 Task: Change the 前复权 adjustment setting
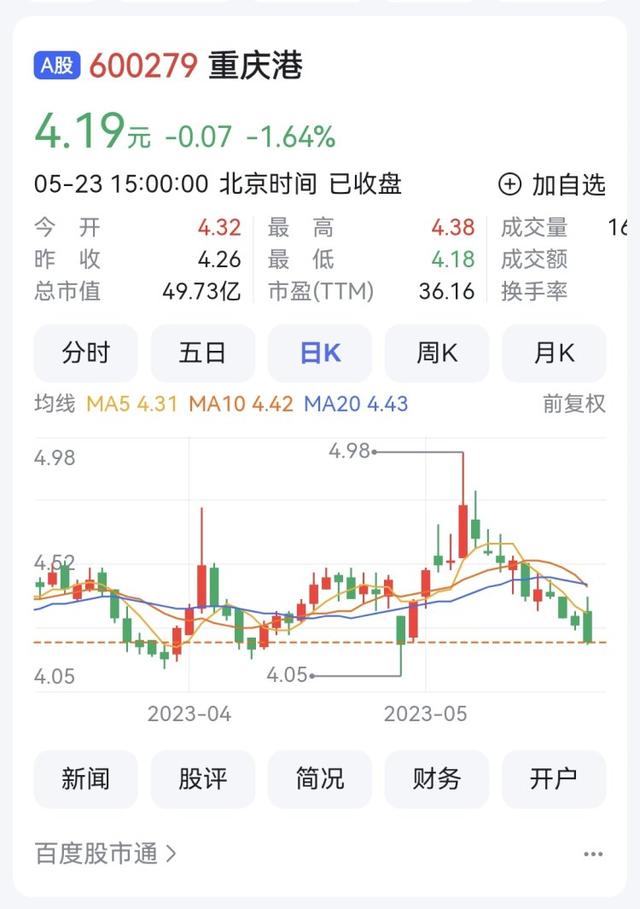coord(574,404)
